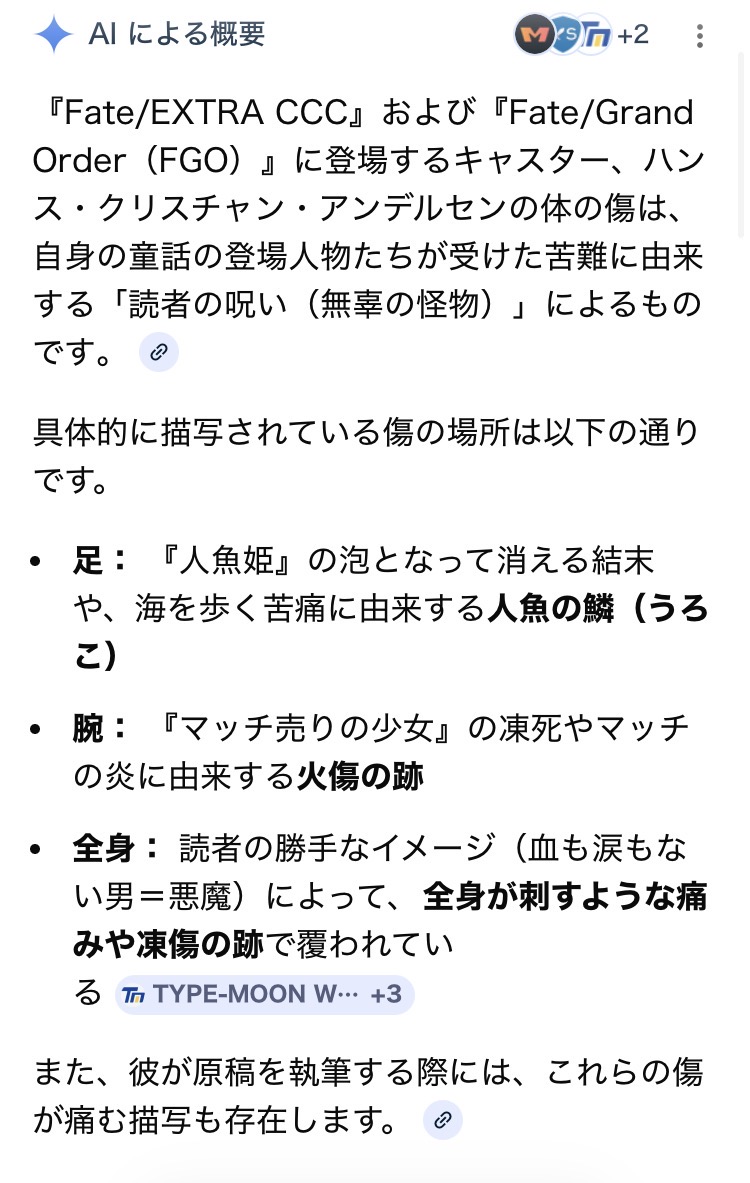Tap the link icon after the first paragraph

tap(158, 352)
